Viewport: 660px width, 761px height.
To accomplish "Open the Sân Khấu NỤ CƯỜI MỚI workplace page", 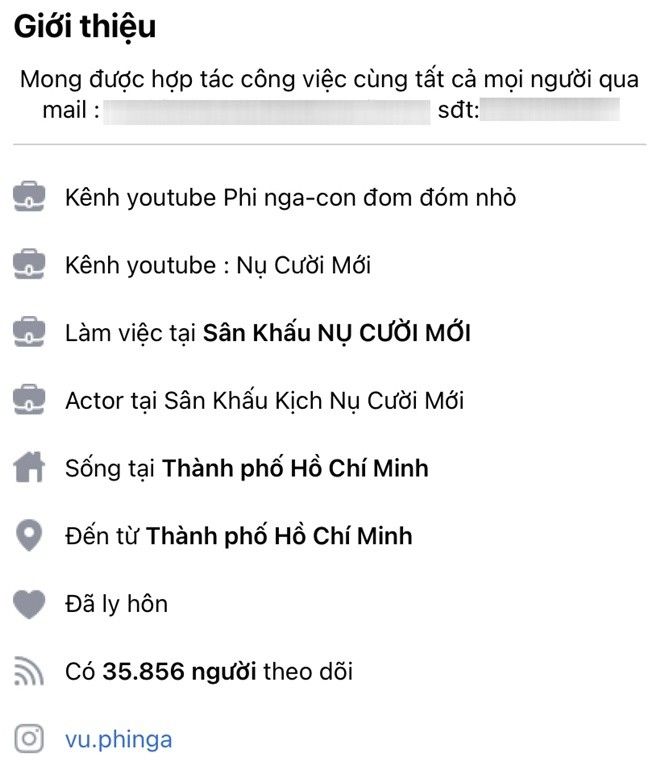I will coord(336,333).
